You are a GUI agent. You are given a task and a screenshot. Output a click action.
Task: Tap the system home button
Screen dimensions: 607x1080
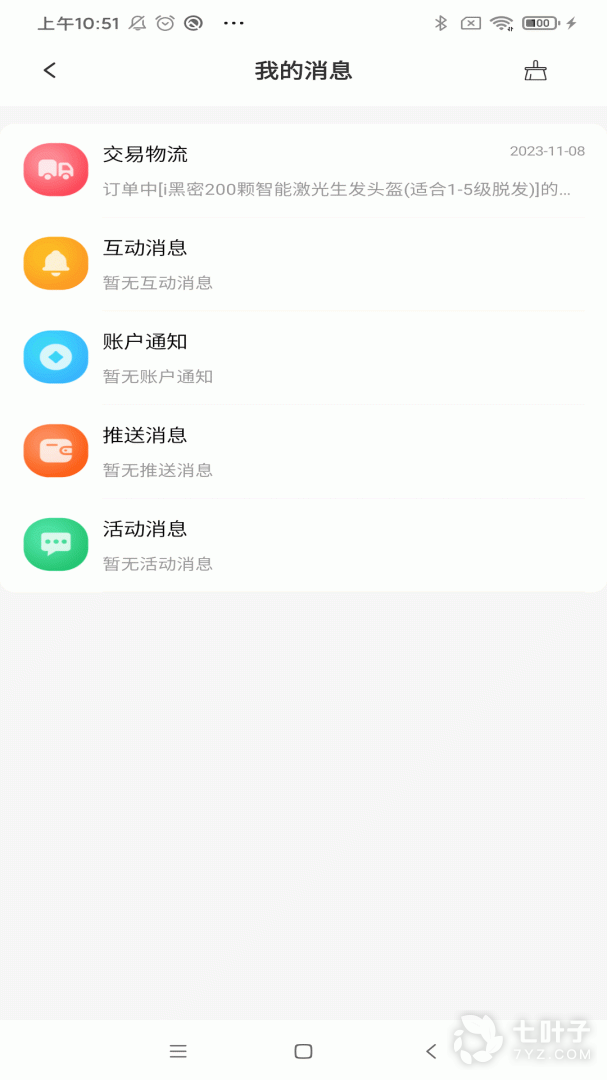pos(303,1051)
